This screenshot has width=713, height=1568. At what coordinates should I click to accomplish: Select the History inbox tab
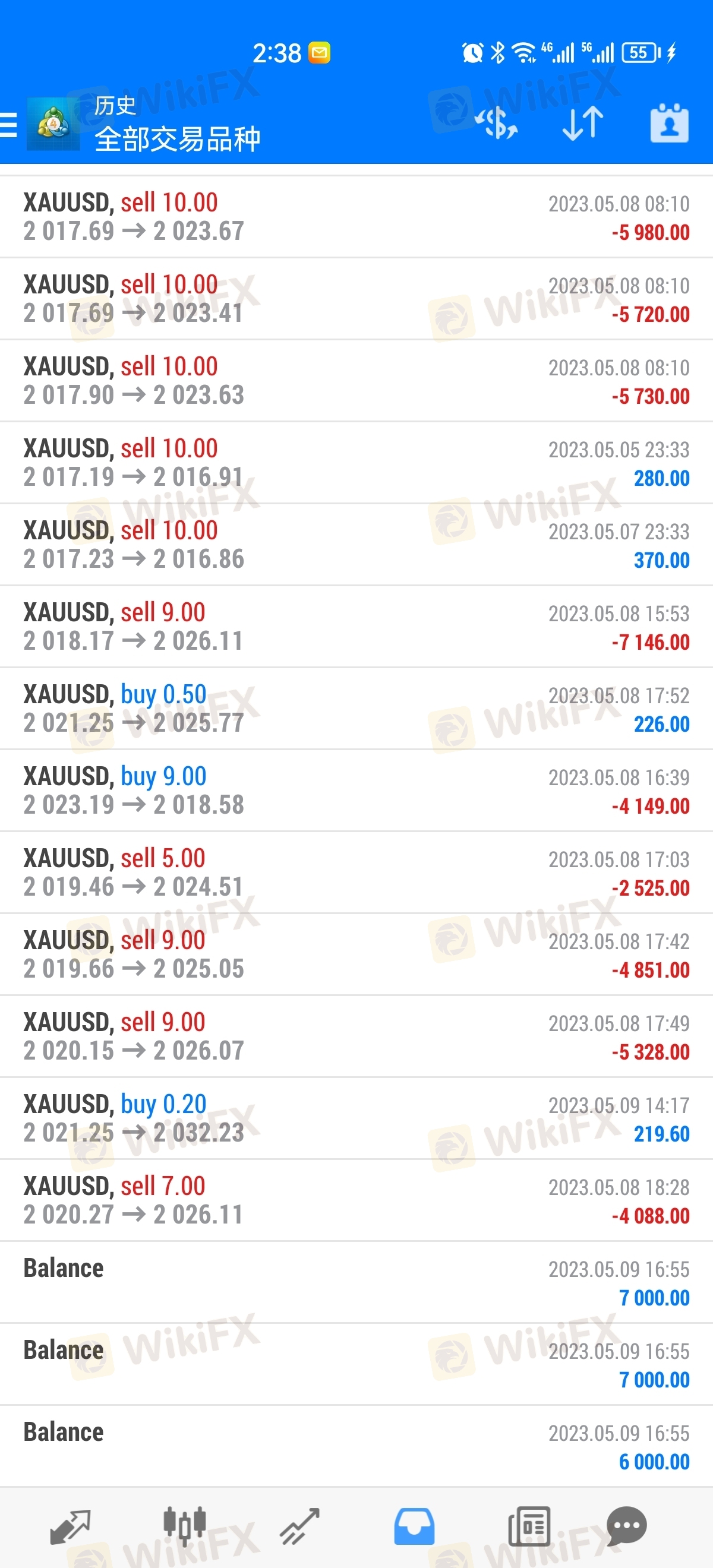pyautogui.click(x=414, y=1526)
